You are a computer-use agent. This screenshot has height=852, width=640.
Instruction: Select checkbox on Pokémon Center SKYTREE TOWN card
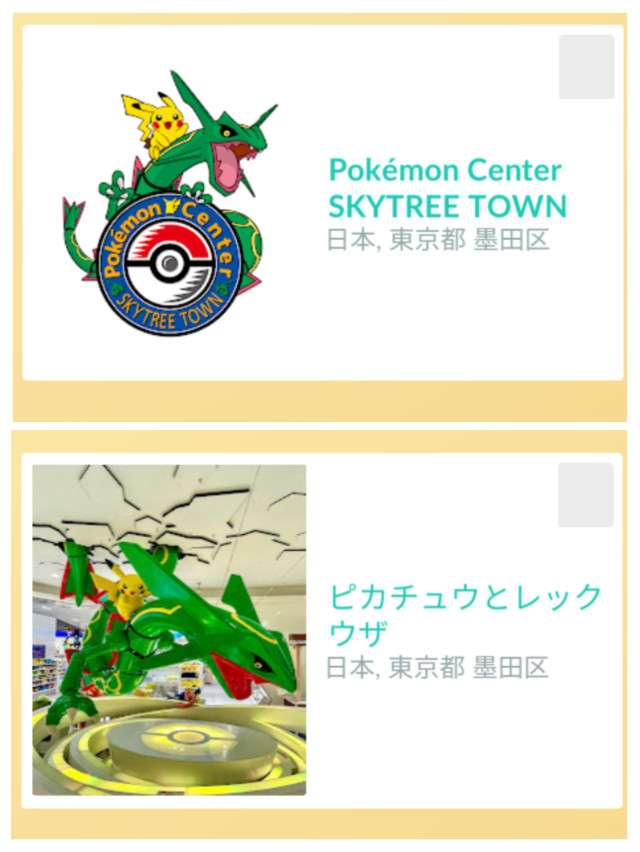[x=586, y=67]
